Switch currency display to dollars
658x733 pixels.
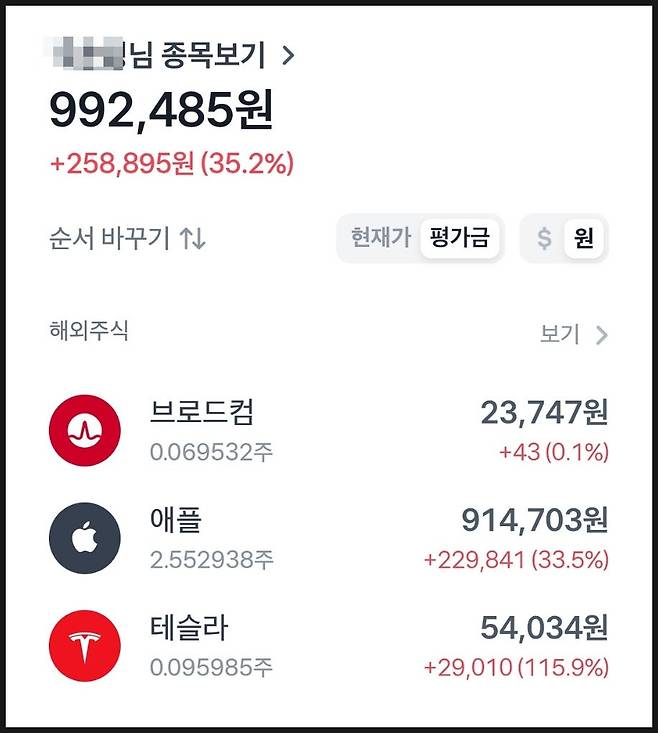point(544,238)
